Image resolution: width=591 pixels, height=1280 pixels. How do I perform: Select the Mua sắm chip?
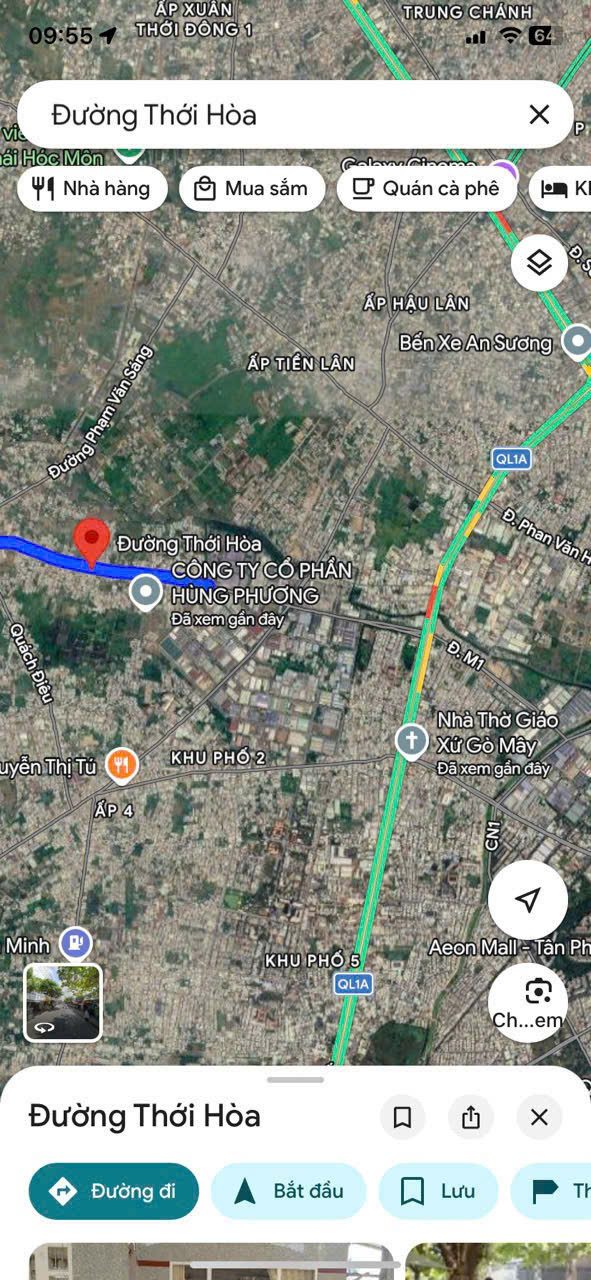252,188
